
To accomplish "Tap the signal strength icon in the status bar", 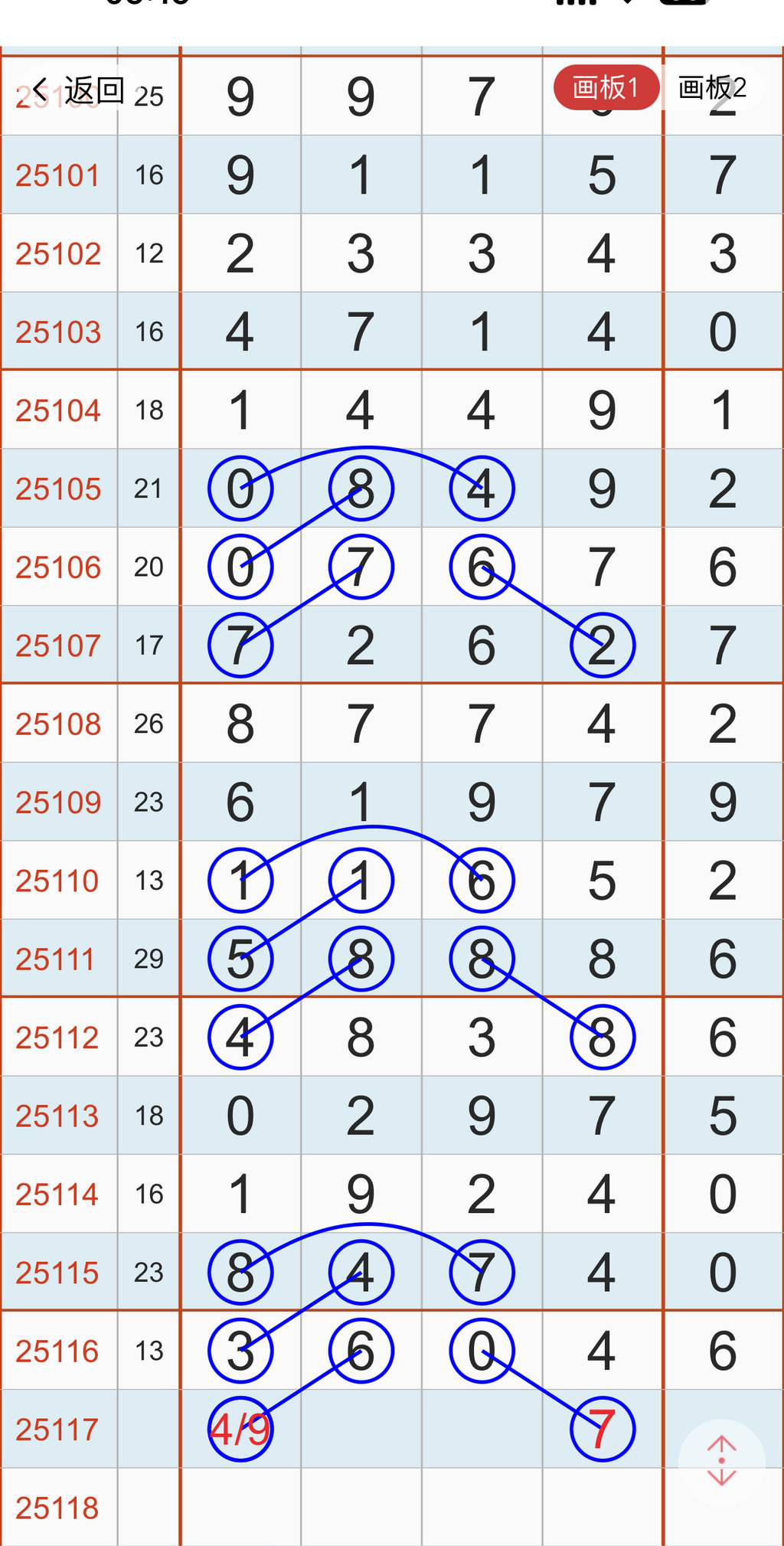I will pos(574,5).
